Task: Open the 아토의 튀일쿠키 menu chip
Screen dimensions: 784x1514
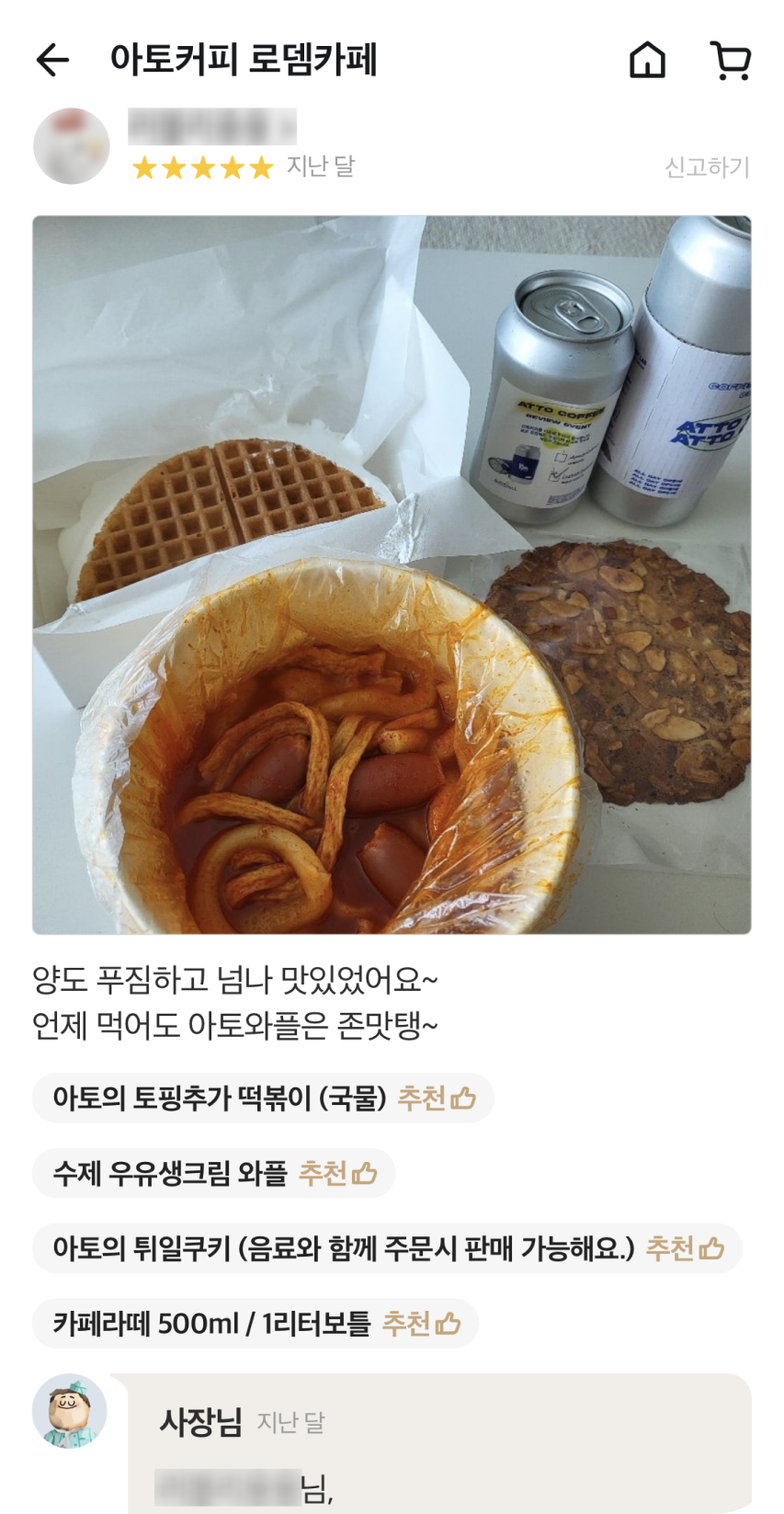Action: tap(386, 1248)
